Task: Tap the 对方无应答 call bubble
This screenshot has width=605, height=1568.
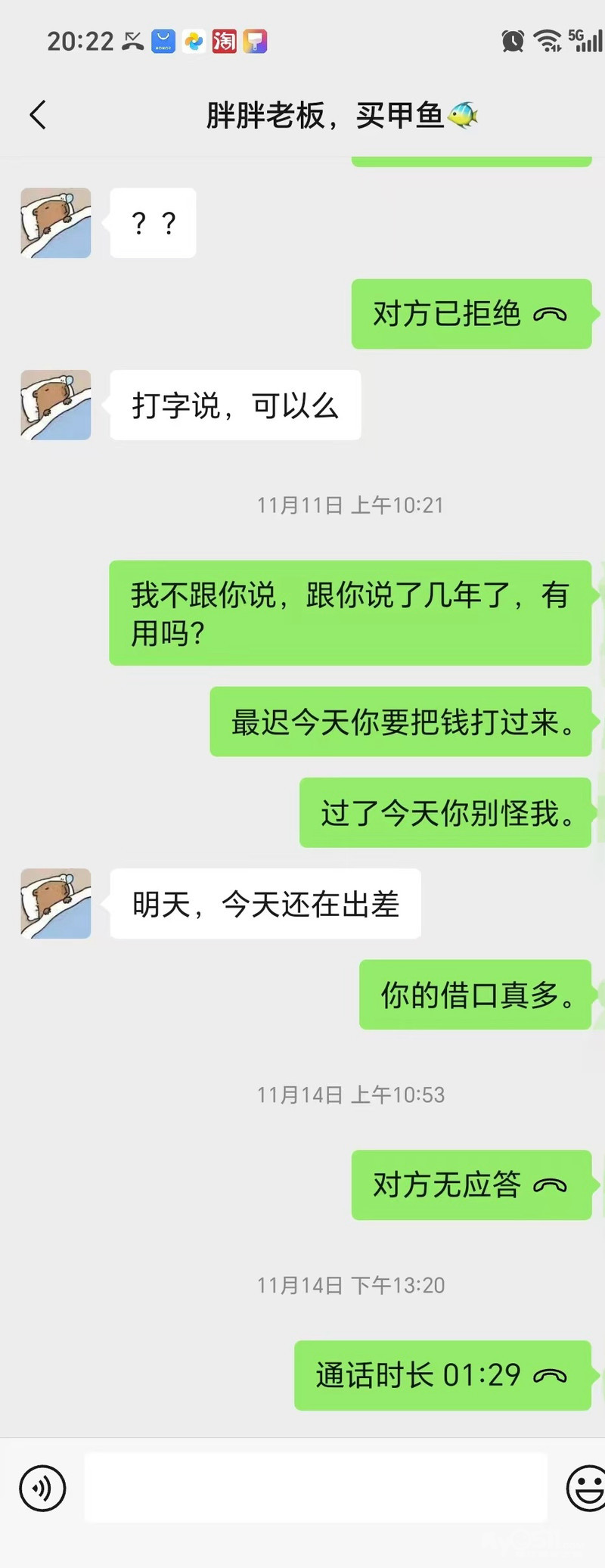Action: pos(470,1185)
